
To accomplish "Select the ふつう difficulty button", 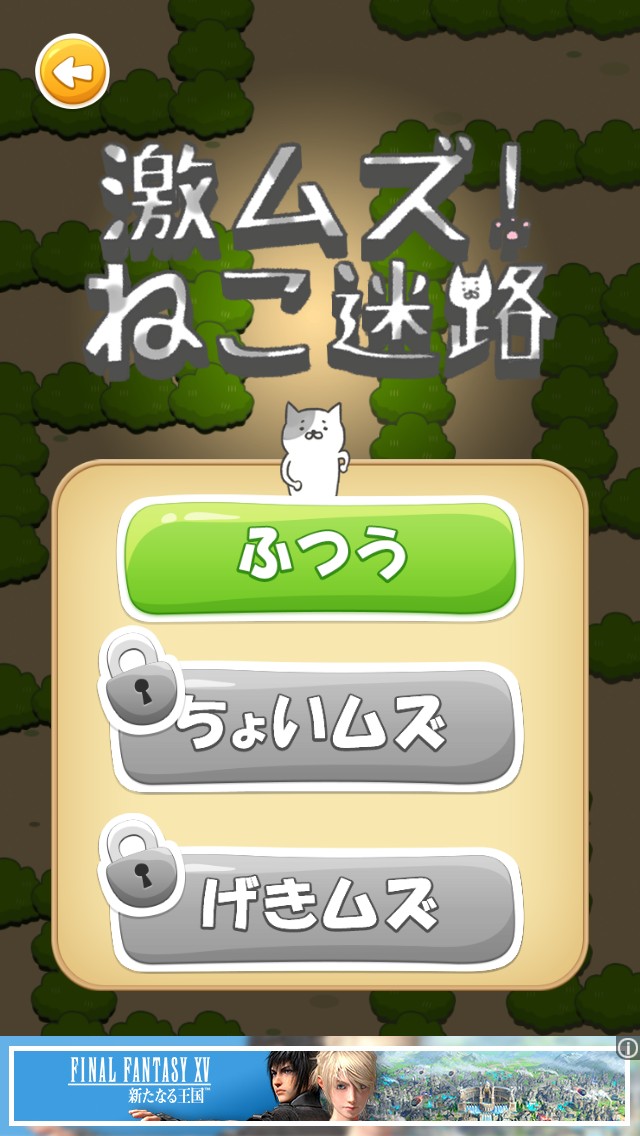I will pyautogui.click(x=320, y=557).
